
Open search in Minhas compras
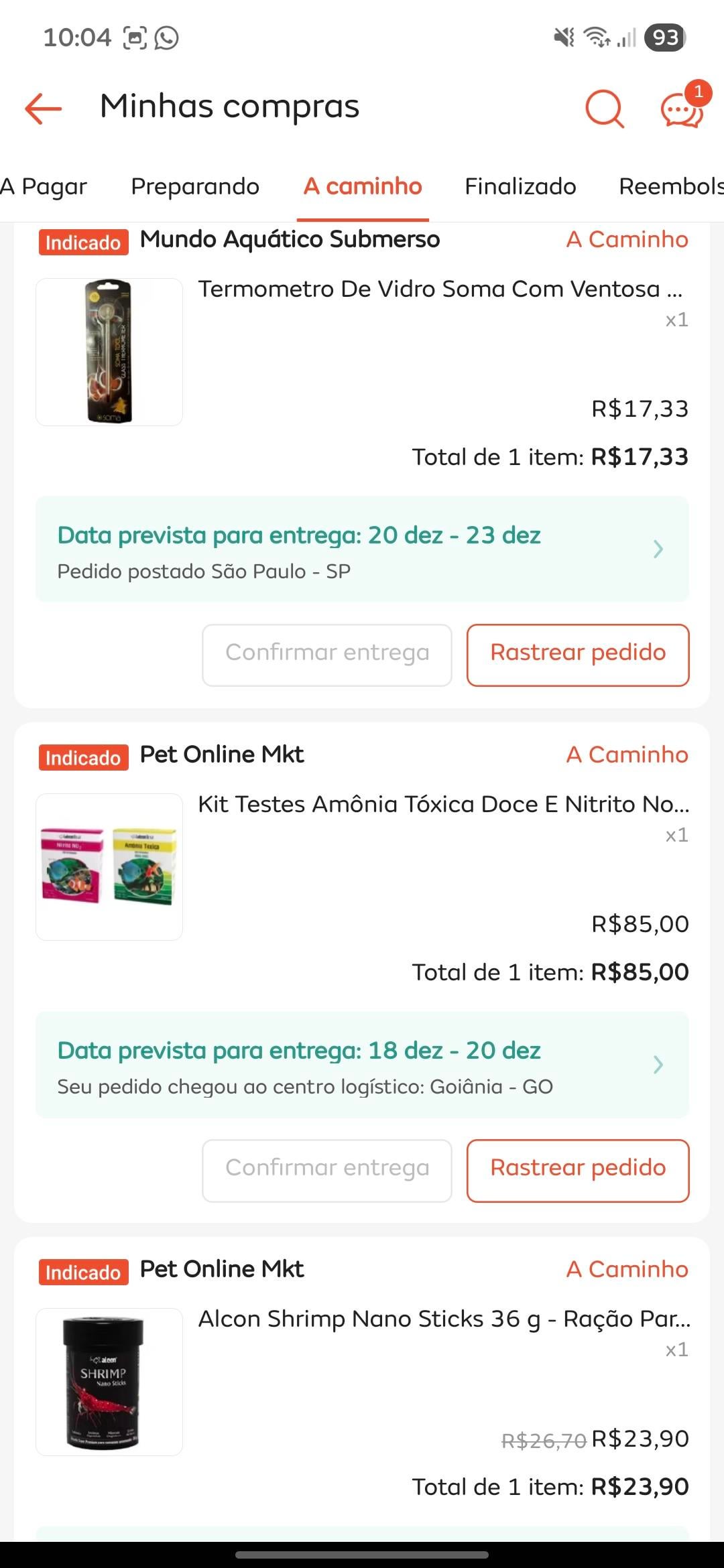tap(604, 108)
